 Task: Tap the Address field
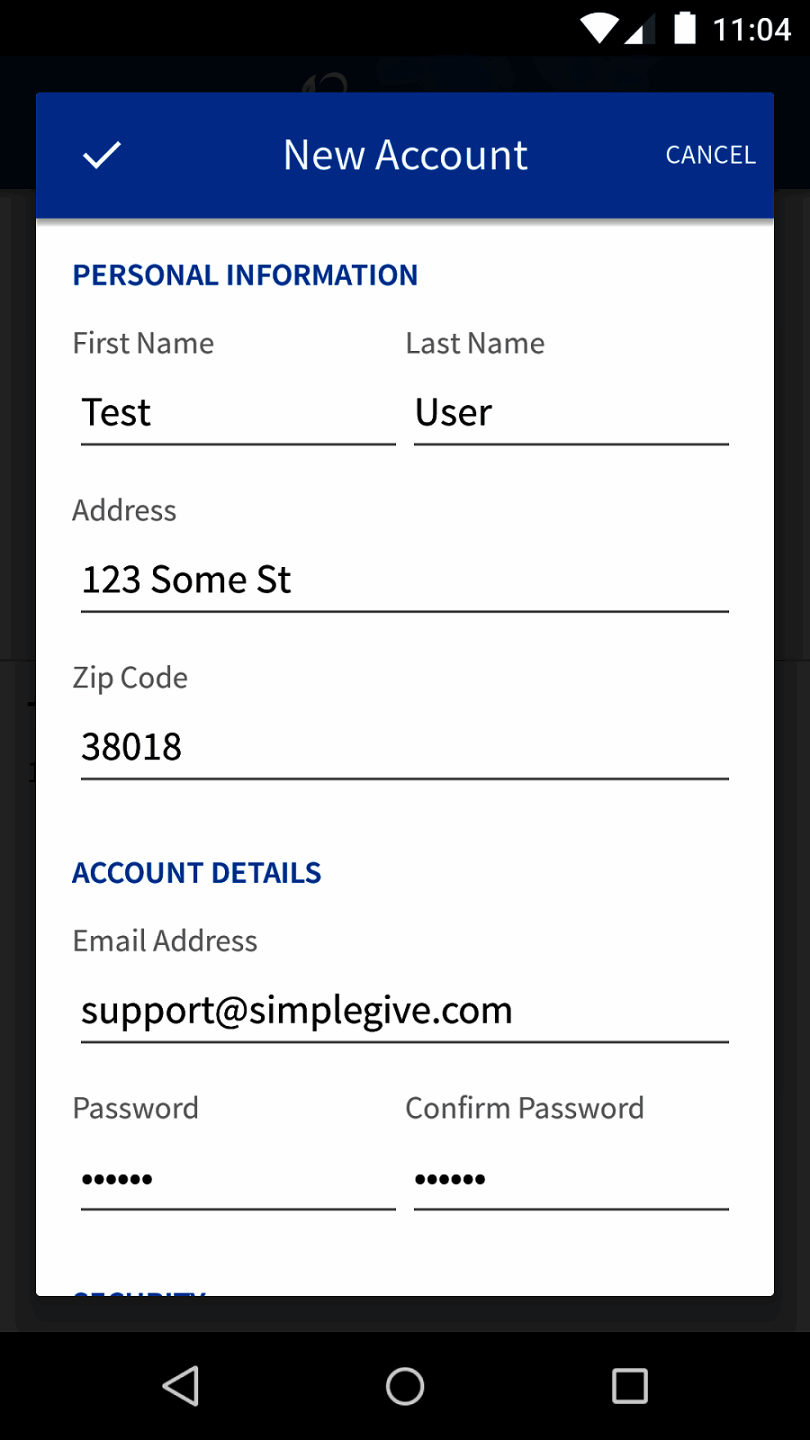coord(404,580)
